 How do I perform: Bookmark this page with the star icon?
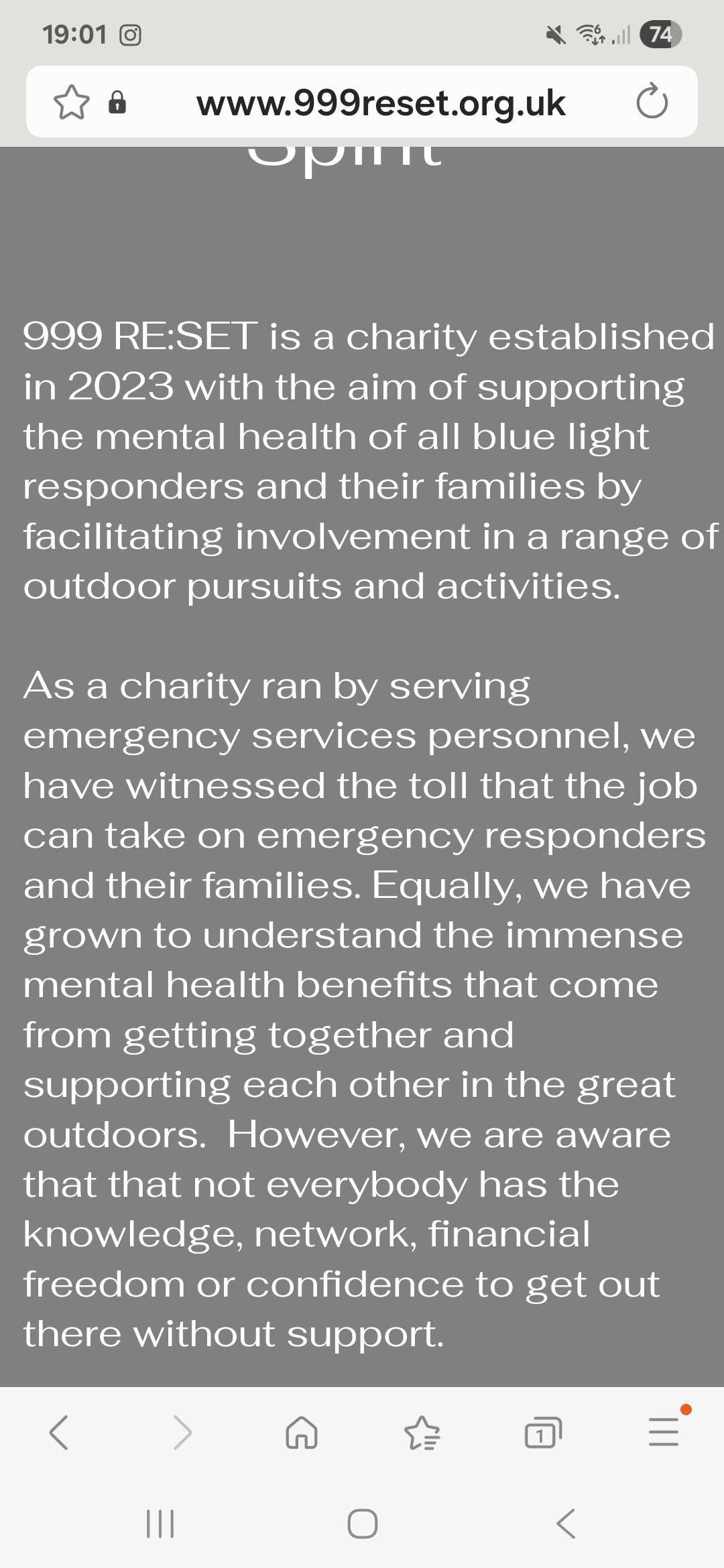pyautogui.click(x=71, y=103)
